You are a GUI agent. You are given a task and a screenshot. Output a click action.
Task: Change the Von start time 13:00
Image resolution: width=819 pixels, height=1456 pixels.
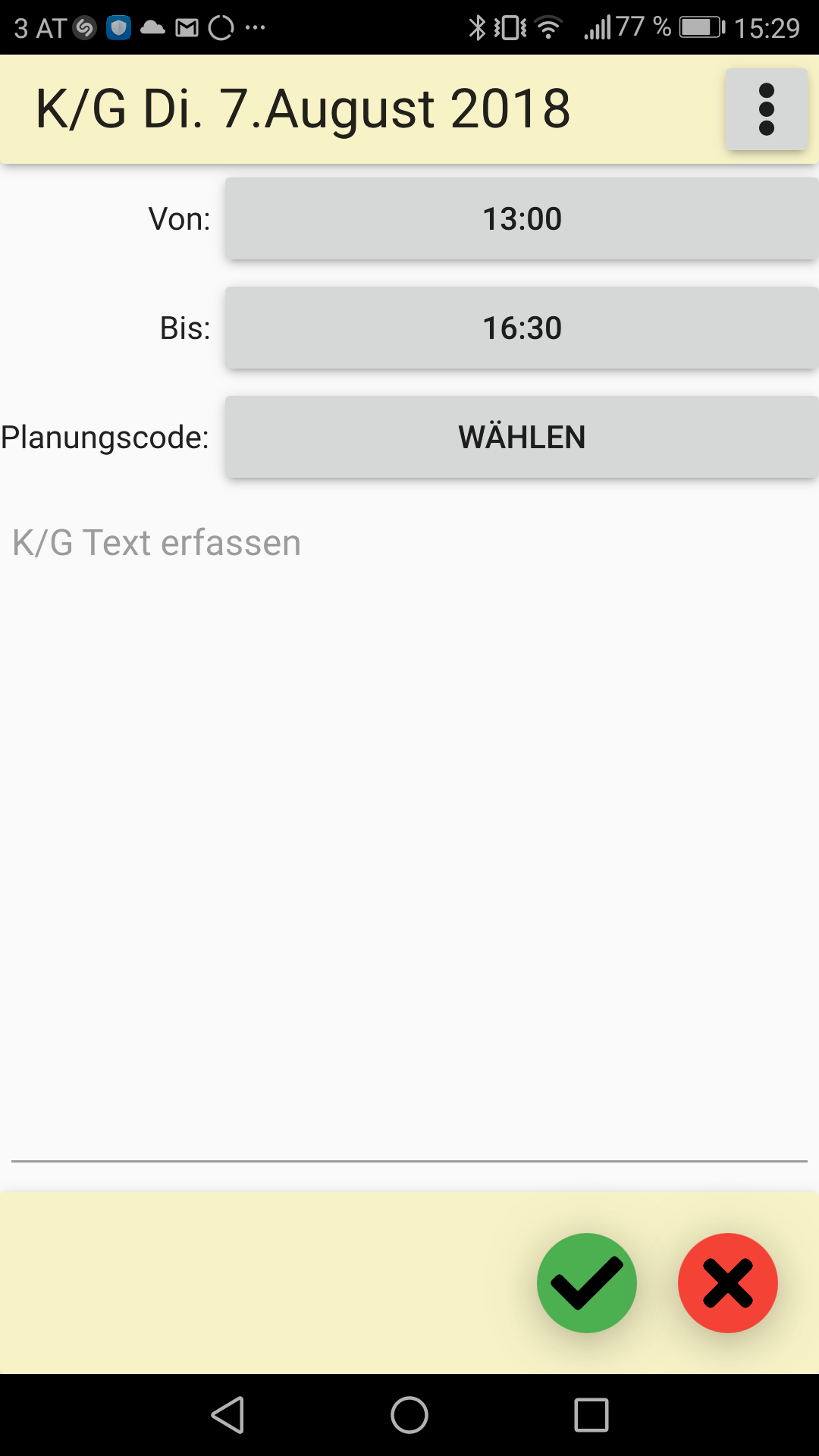(x=522, y=219)
